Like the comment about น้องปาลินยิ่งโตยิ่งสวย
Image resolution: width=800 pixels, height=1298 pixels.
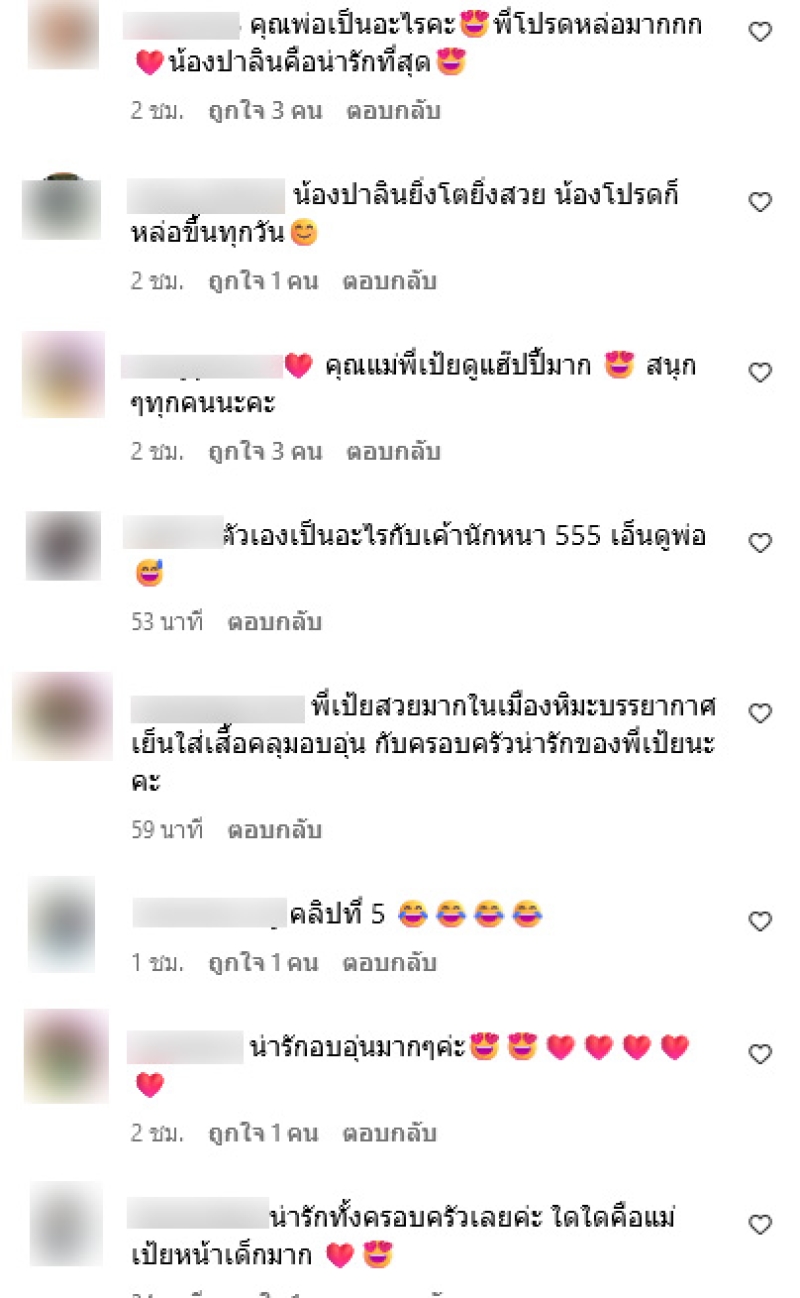coord(760,203)
